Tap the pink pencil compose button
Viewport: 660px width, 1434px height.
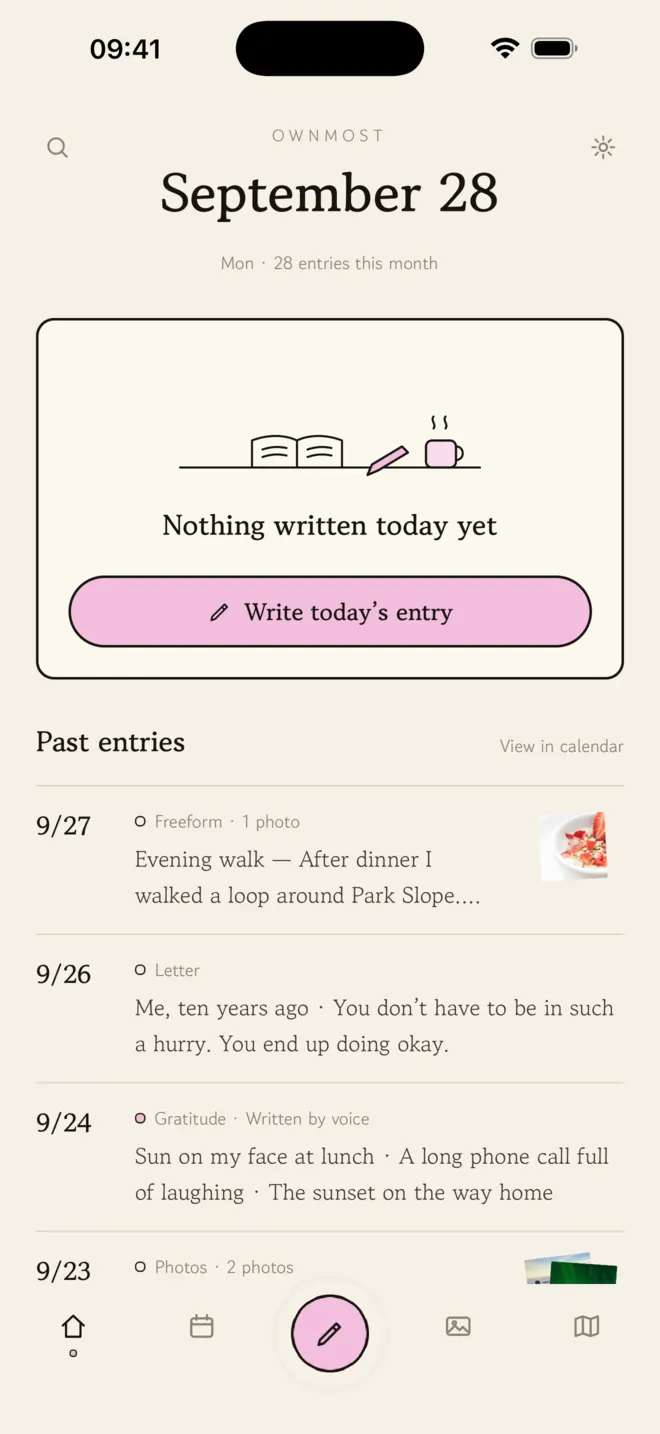point(330,1333)
